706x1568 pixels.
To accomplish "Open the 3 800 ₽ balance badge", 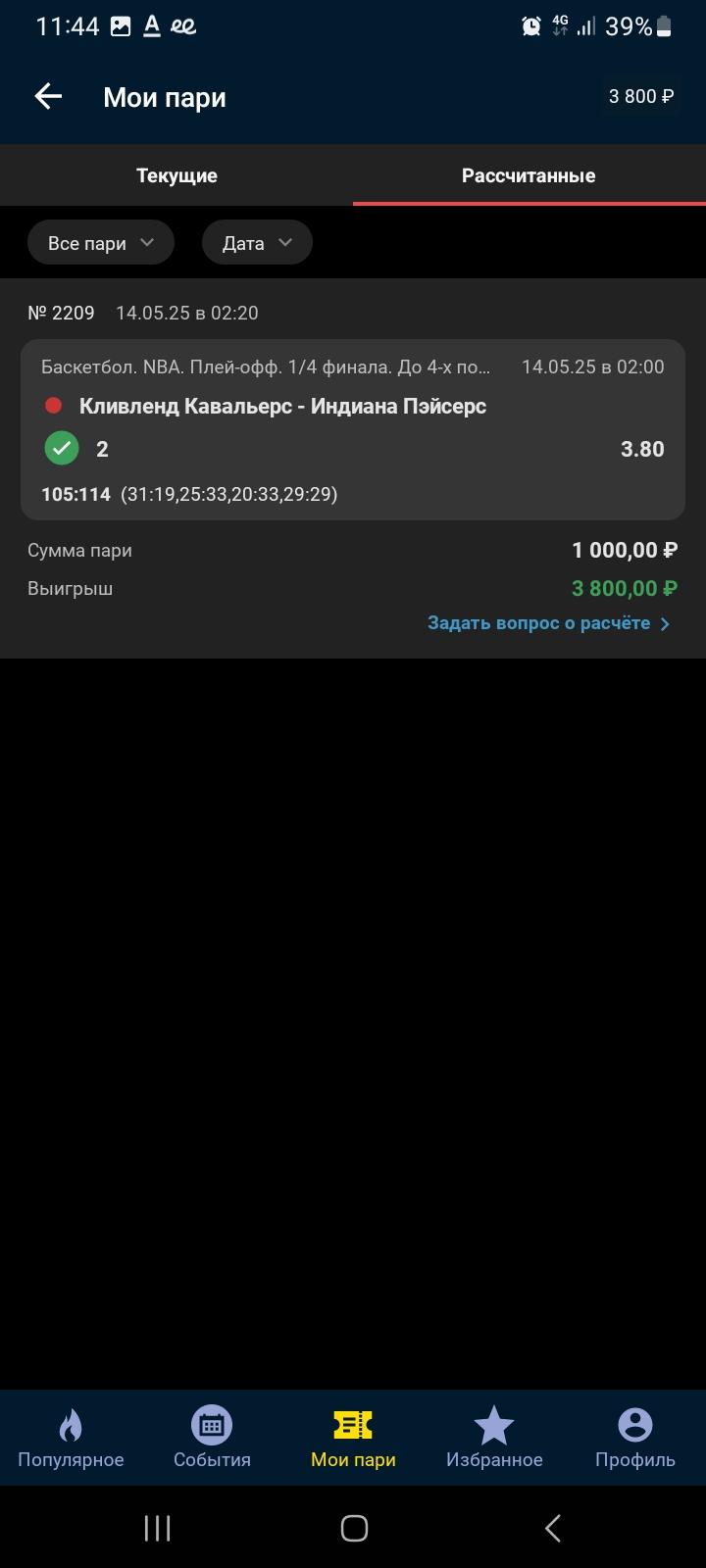I will tap(641, 96).
